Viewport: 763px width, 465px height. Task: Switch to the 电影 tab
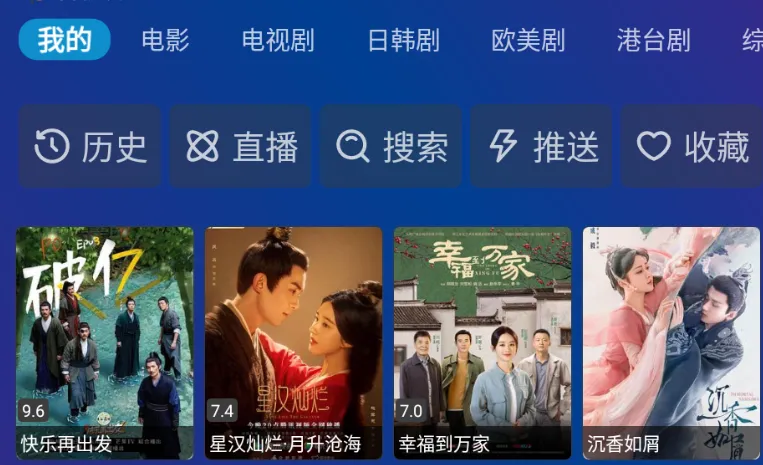click(x=165, y=40)
